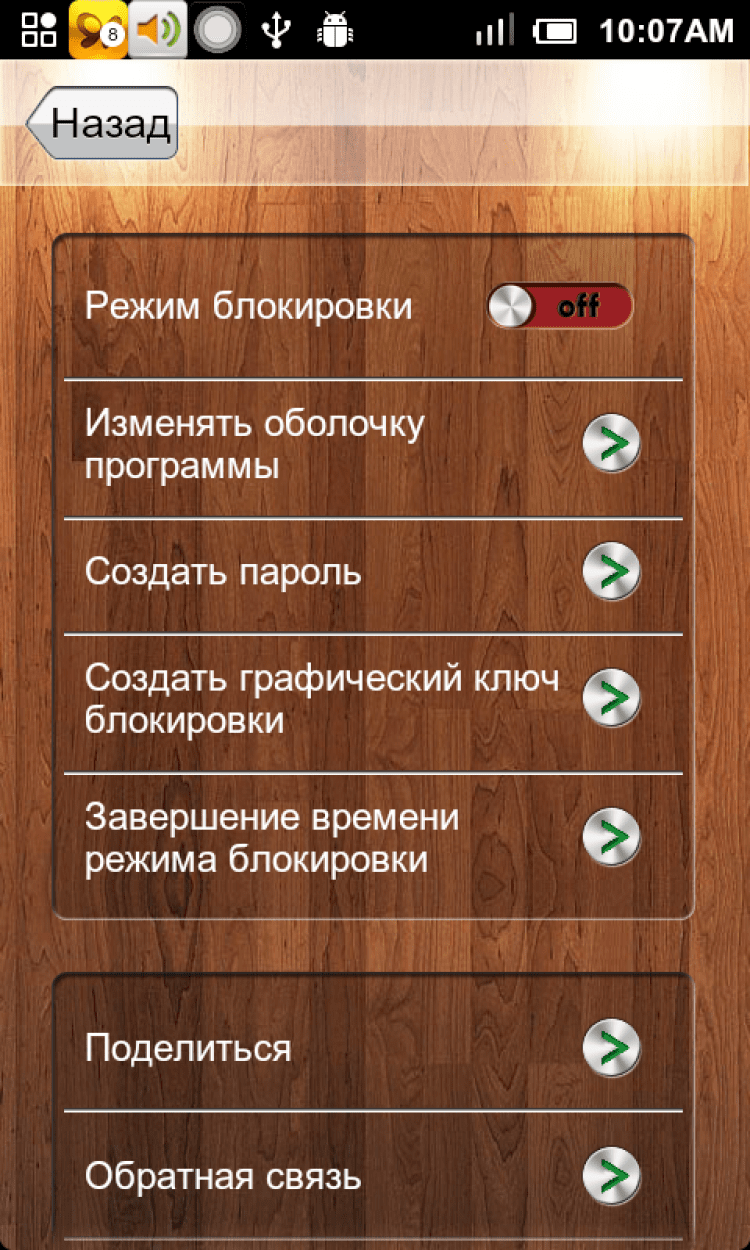Image resolution: width=750 pixels, height=1250 pixels.
Task: Go back with the Назад button
Action: (x=102, y=123)
